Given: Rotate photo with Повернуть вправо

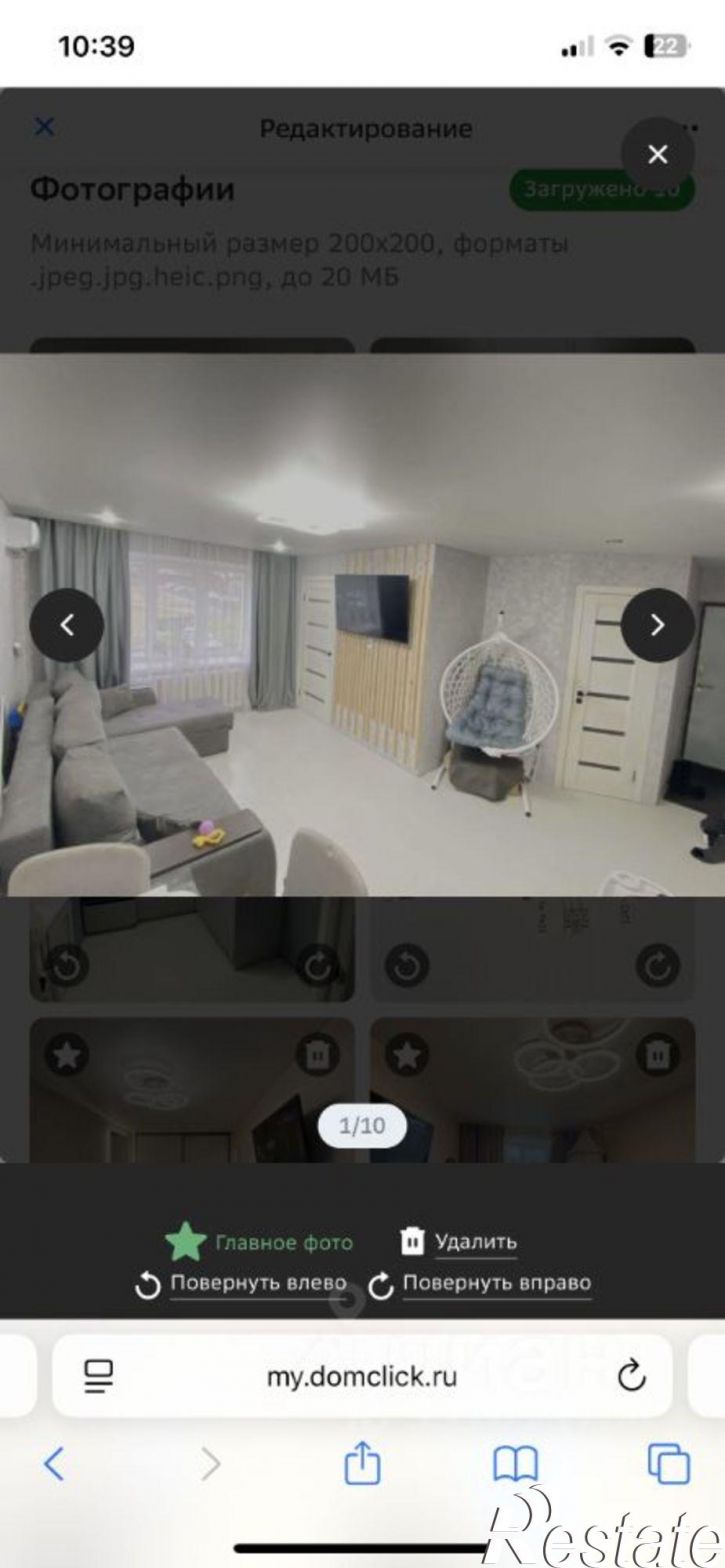Looking at the screenshot, I should 480,1285.
